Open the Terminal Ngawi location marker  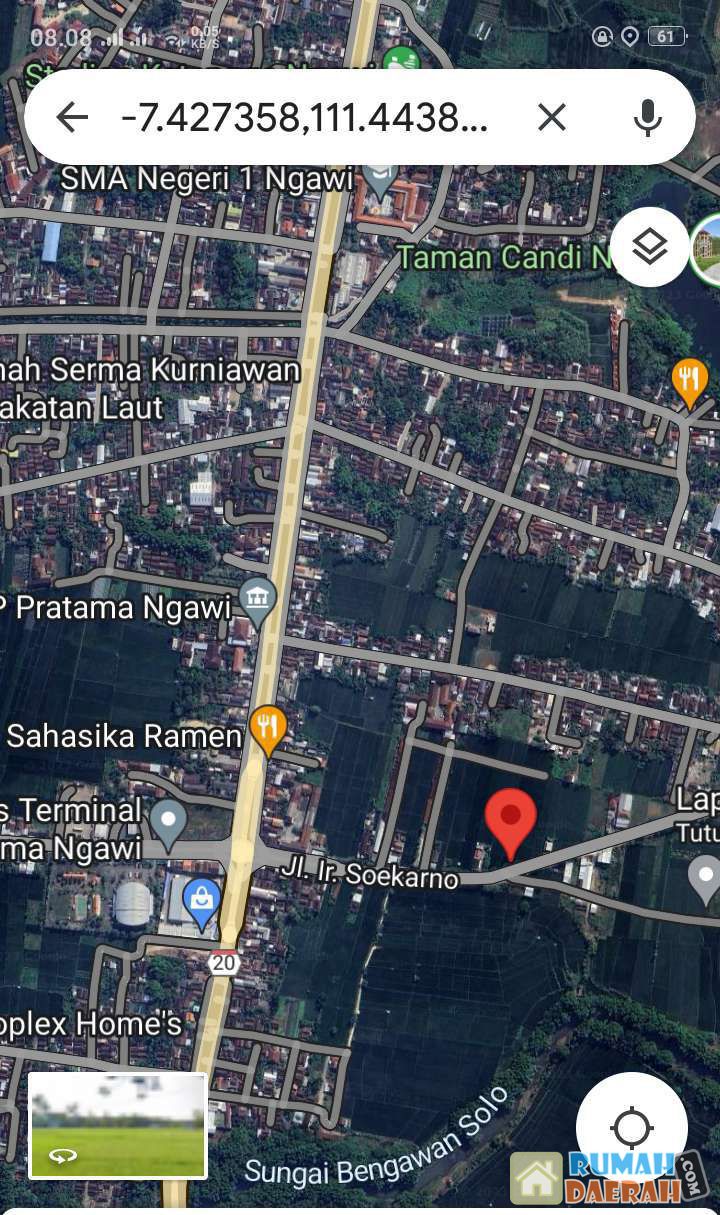pos(168,822)
